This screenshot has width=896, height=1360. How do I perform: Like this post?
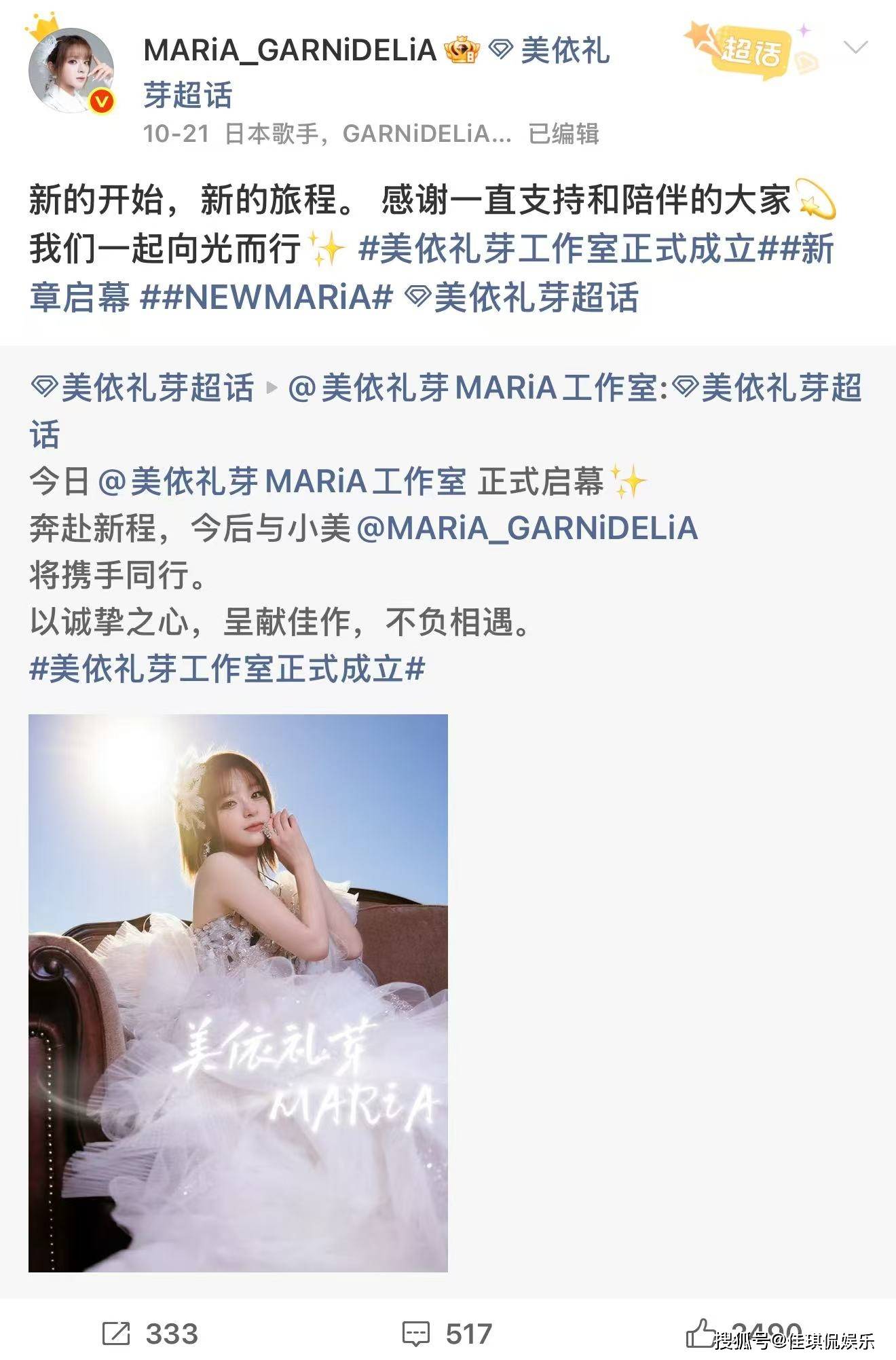tap(701, 1333)
